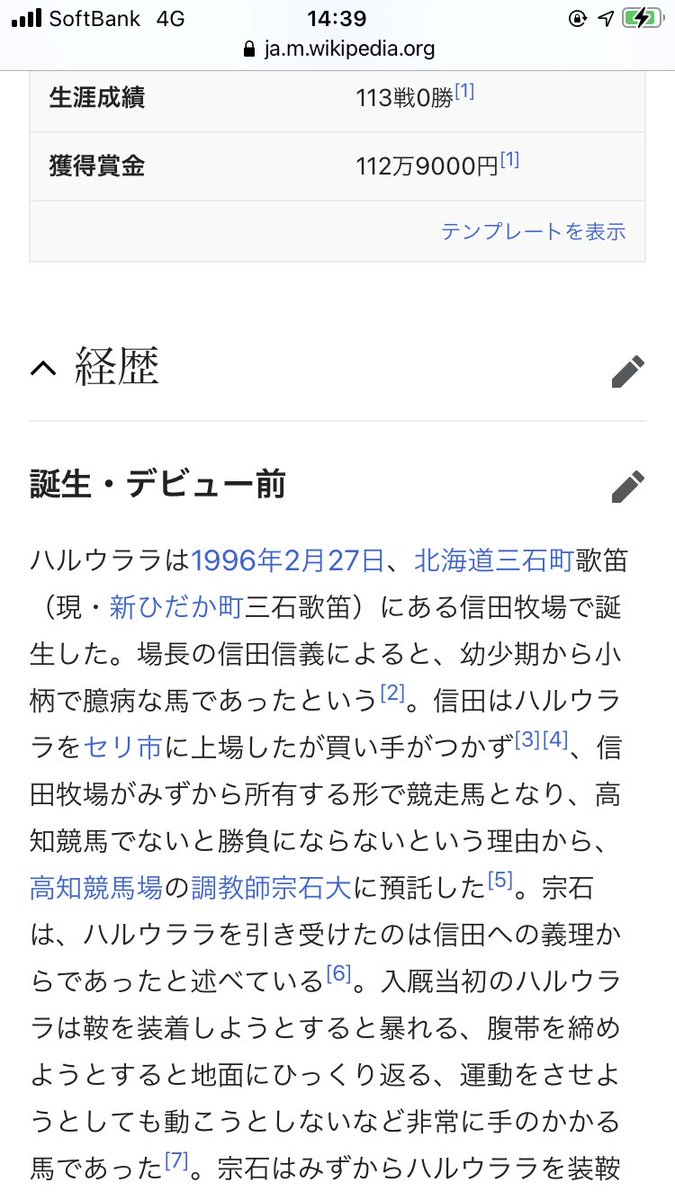The image size is (675, 1200).
Task: View citation [2] after あったという
Action: pos(392,692)
